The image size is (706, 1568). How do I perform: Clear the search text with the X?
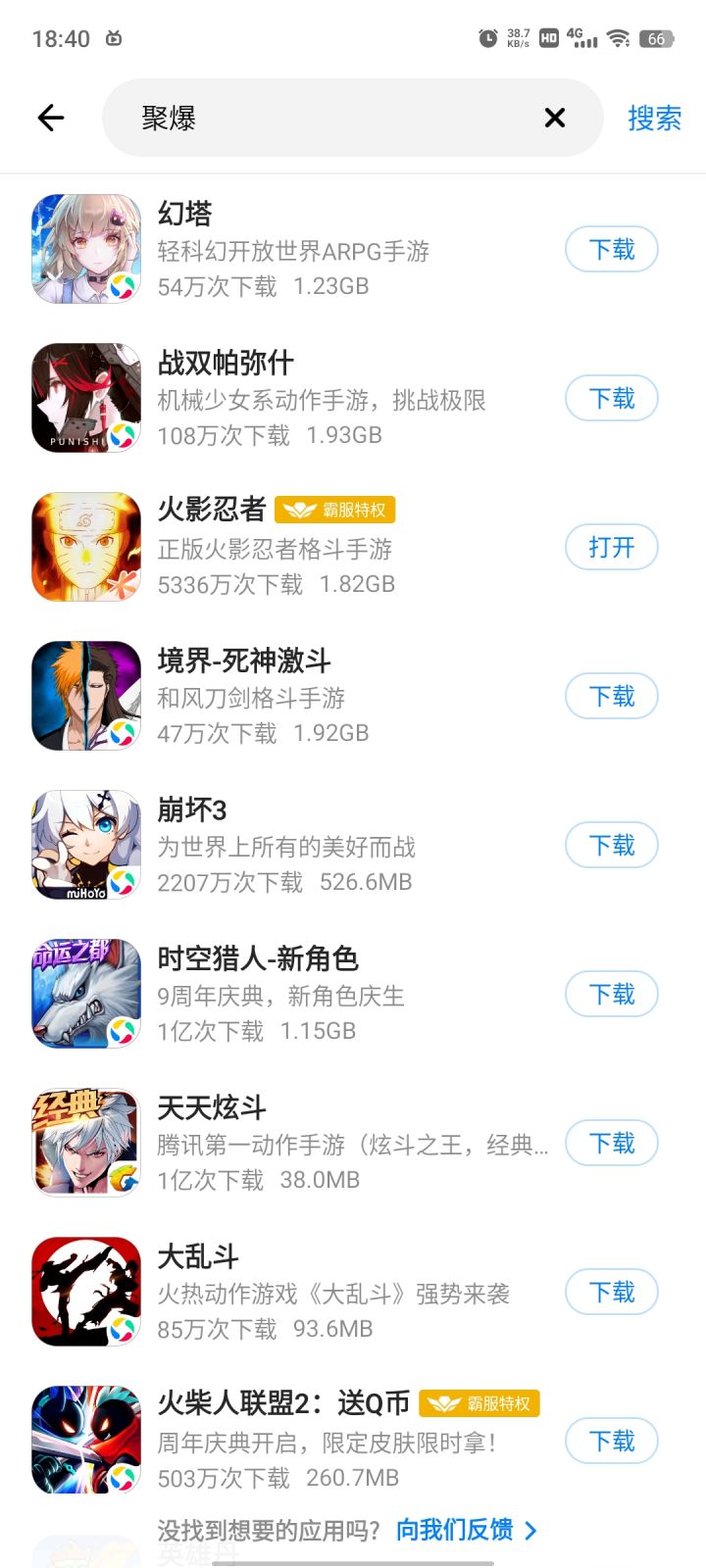[554, 118]
